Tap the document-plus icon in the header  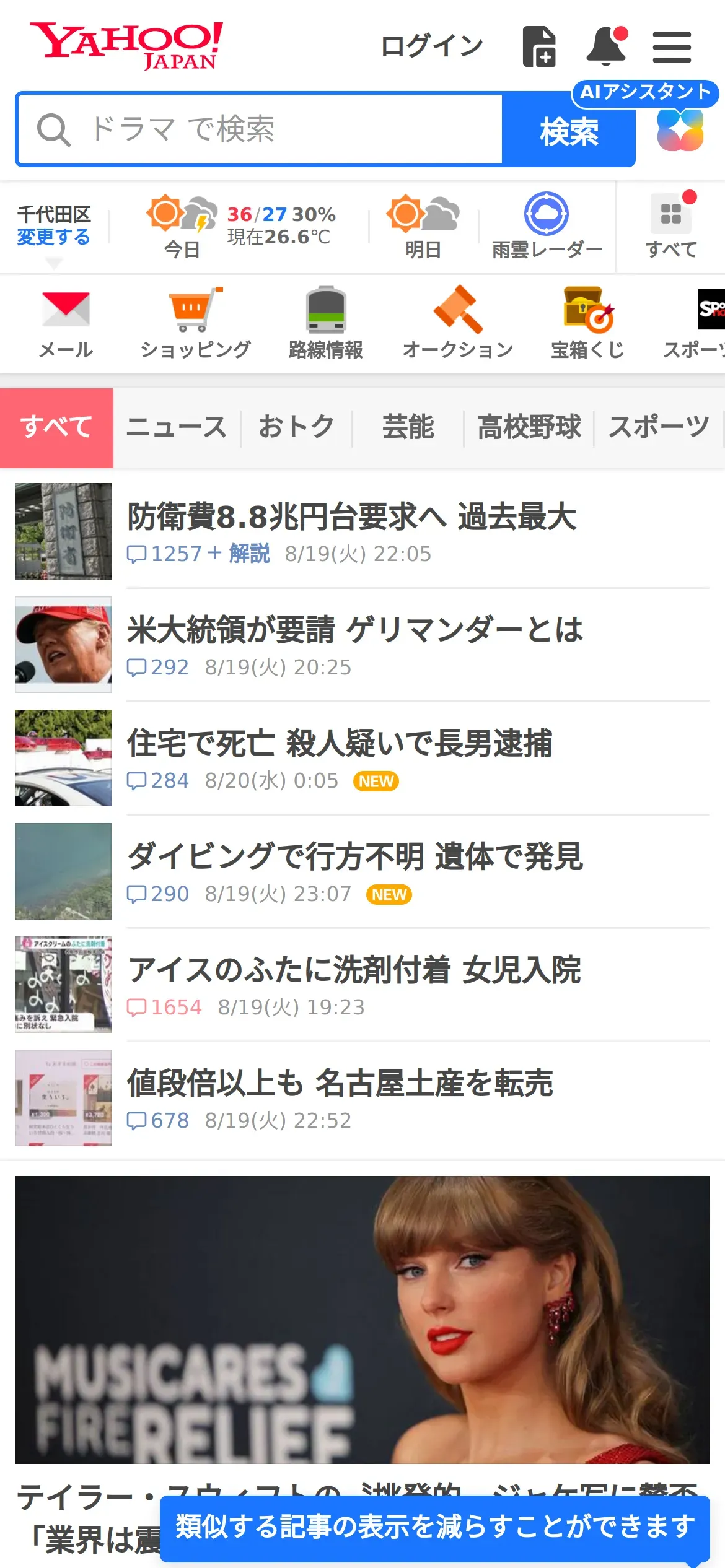coord(539,46)
